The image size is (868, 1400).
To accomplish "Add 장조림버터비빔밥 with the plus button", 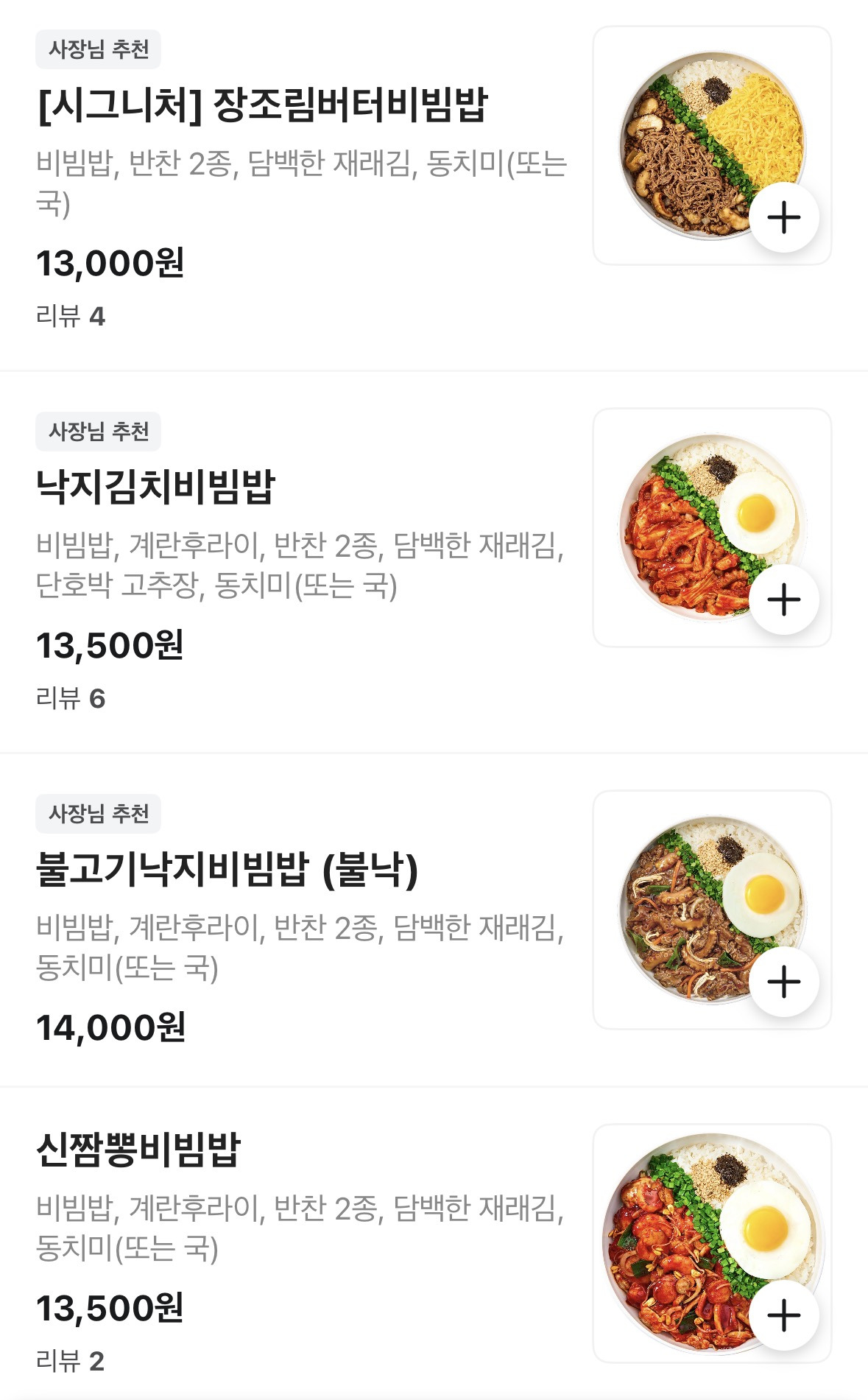I will 784,218.
